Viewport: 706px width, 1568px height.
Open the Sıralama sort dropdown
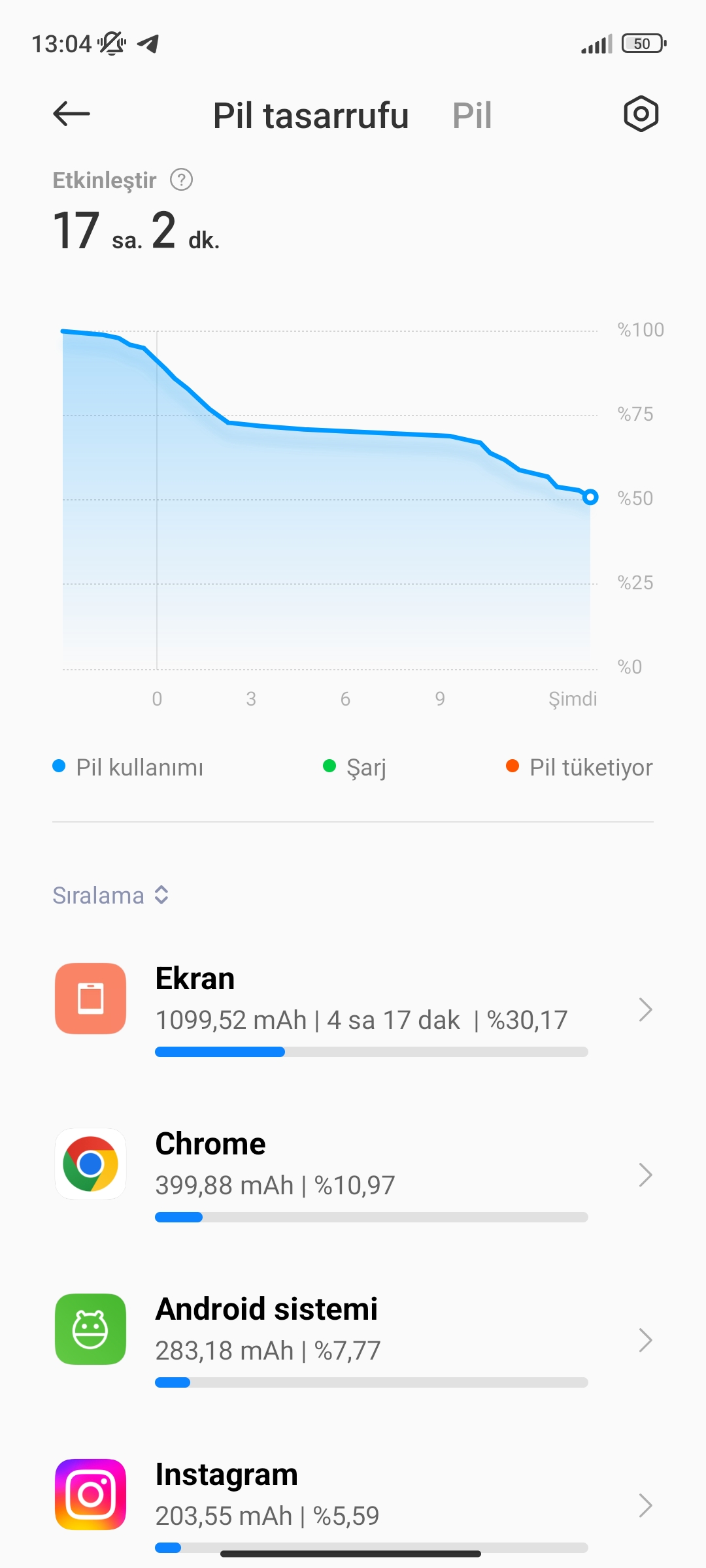(x=111, y=895)
